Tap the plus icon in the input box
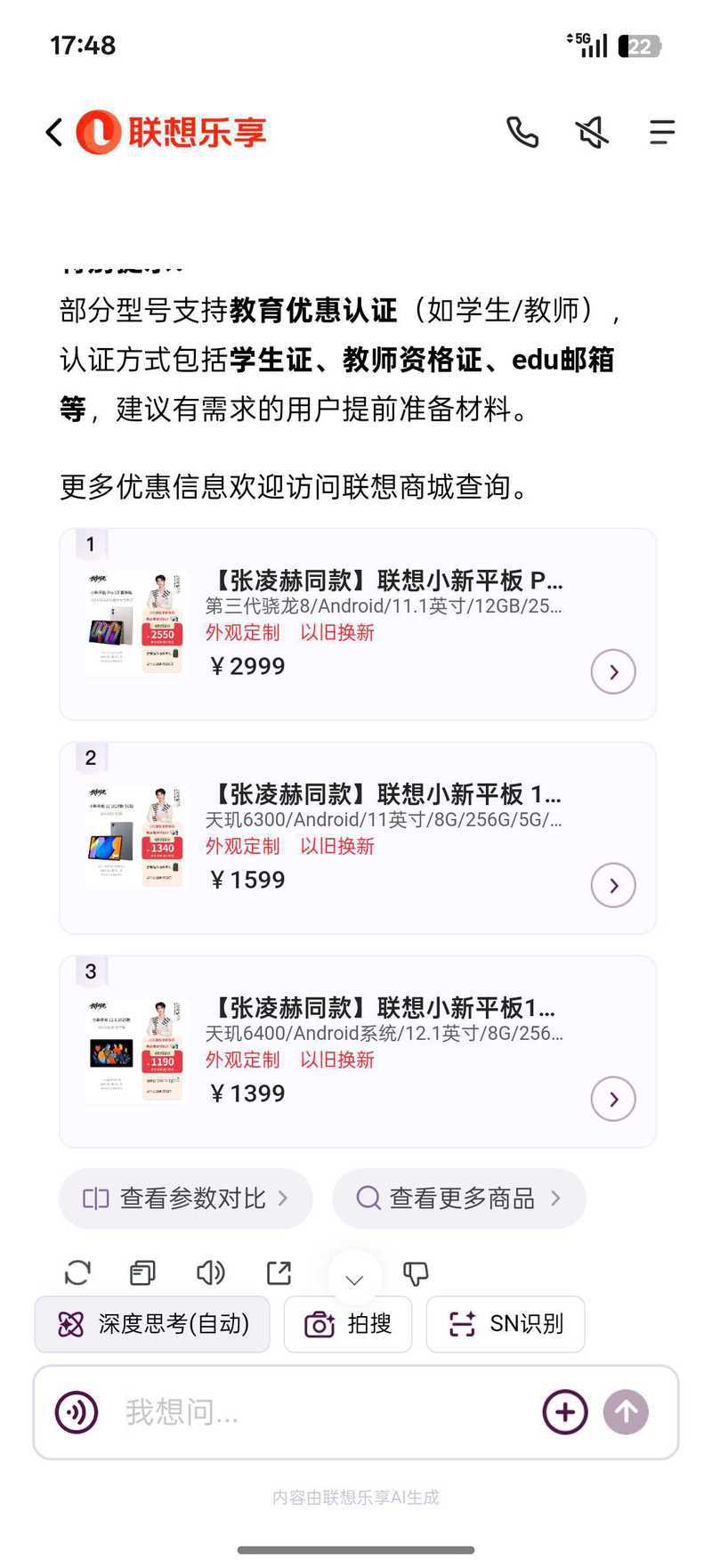The image size is (712, 1568). 565,1412
